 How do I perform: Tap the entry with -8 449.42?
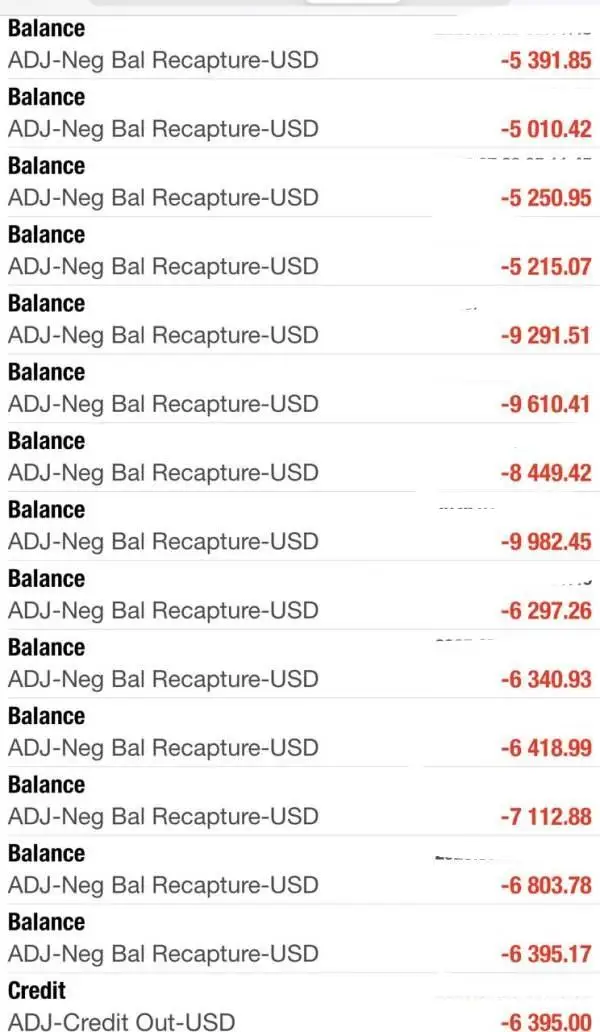(300, 458)
